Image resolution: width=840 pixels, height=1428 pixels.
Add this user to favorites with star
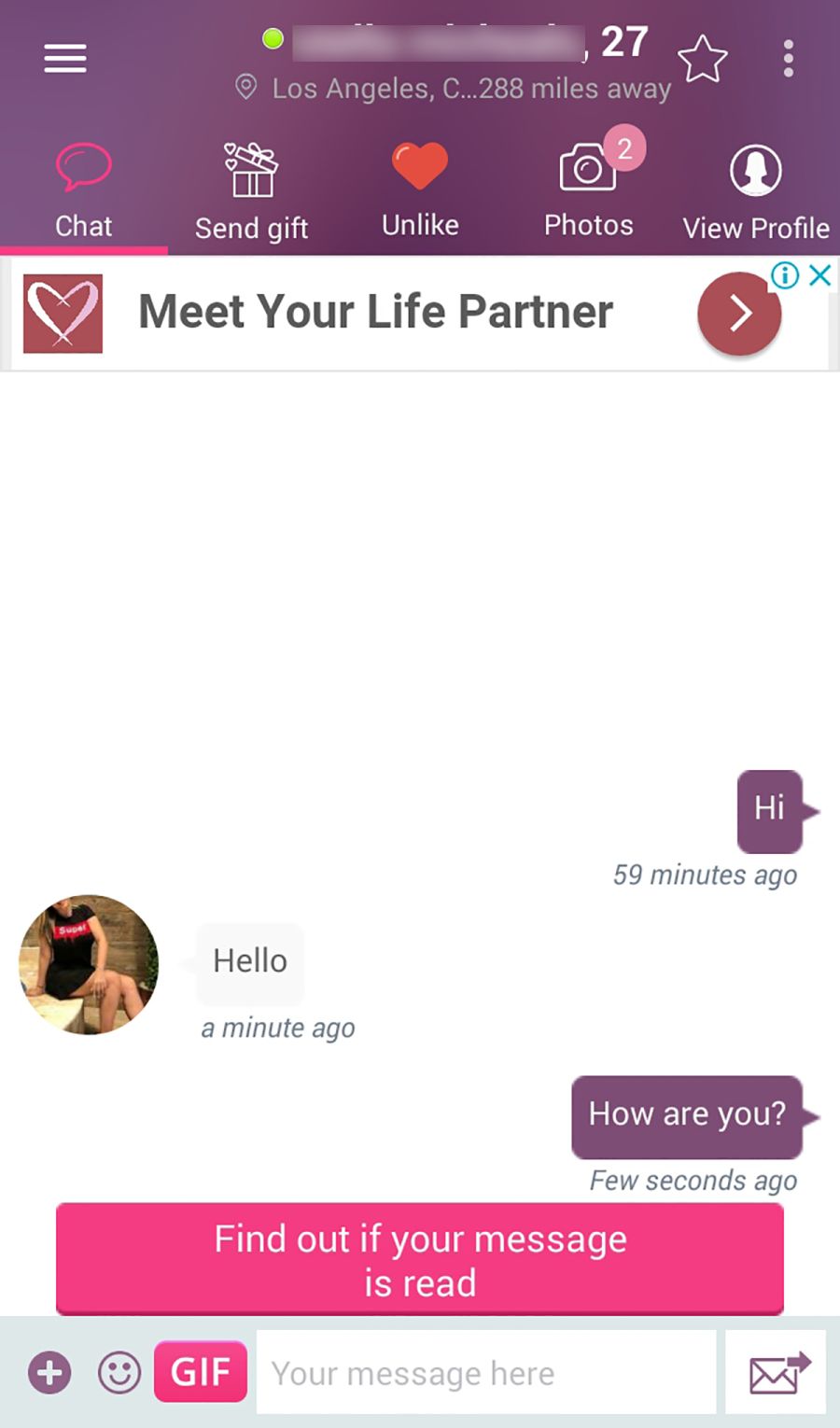click(702, 60)
